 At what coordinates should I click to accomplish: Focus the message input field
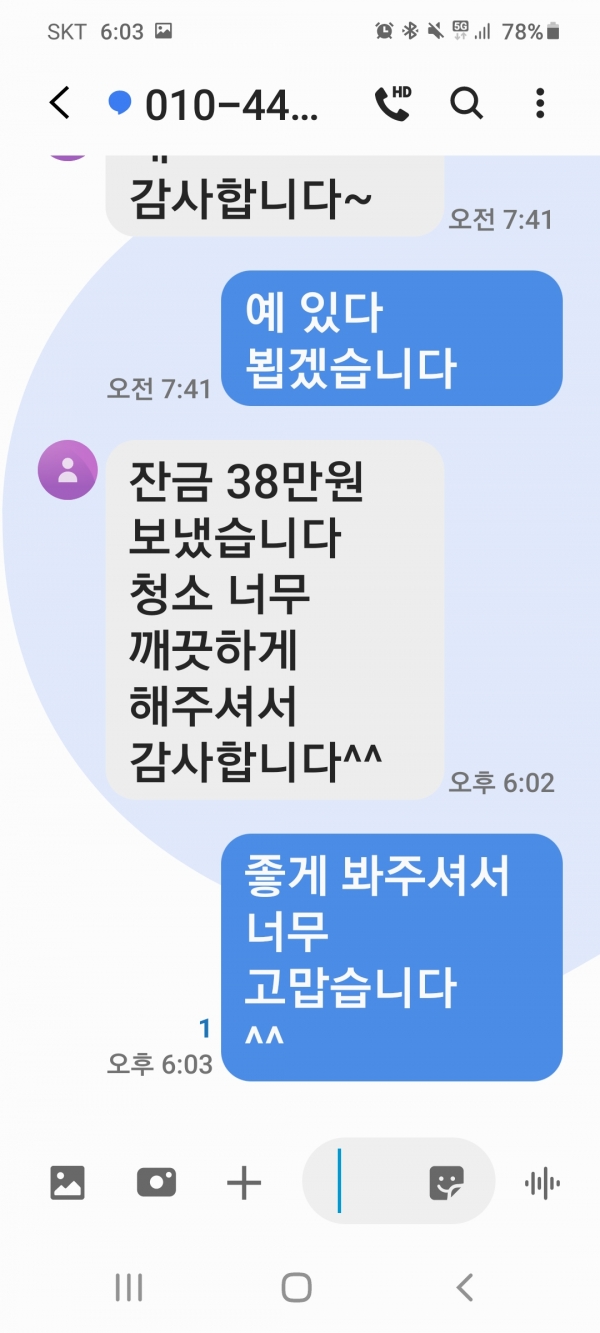point(375,1182)
